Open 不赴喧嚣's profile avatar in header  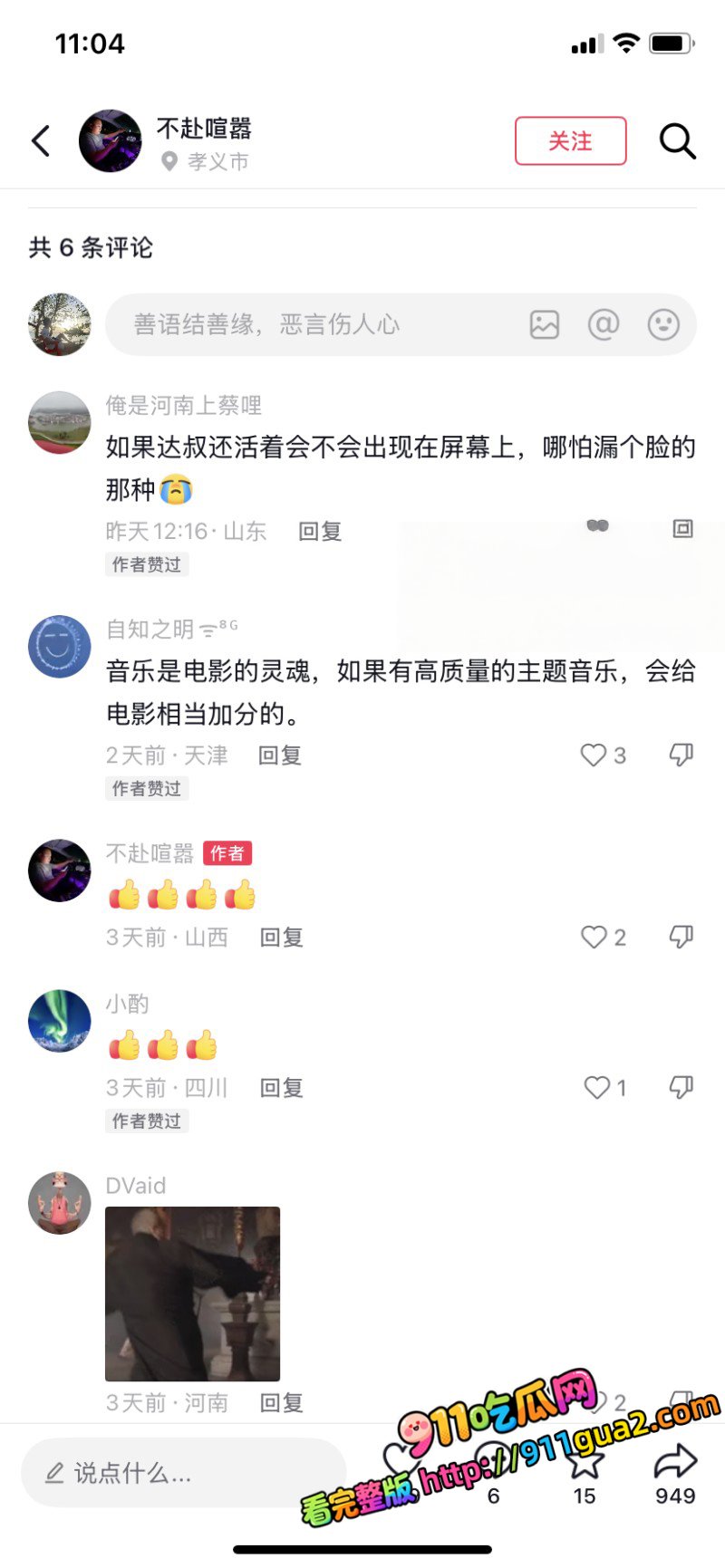click(x=110, y=141)
